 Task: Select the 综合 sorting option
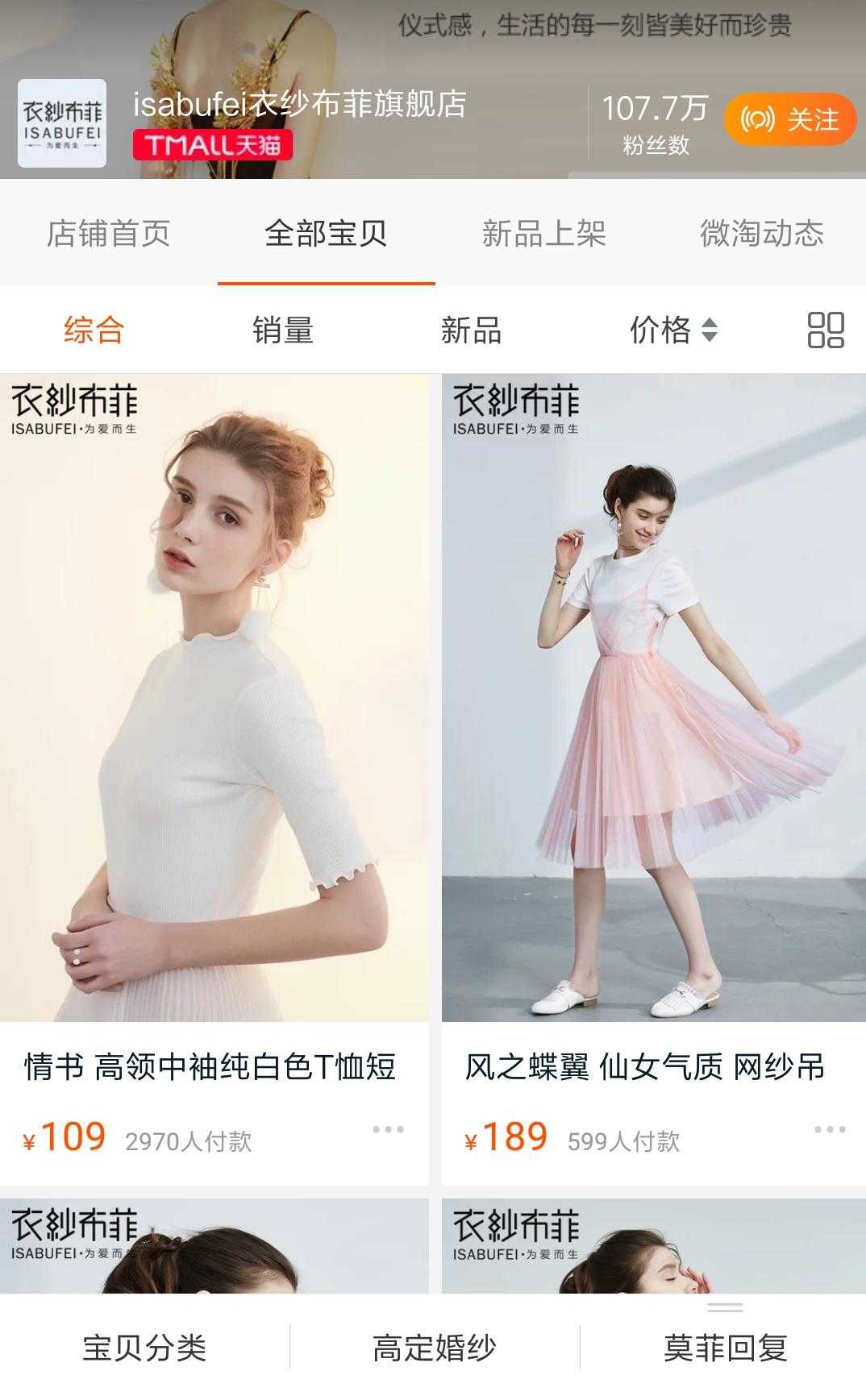point(94,330)
